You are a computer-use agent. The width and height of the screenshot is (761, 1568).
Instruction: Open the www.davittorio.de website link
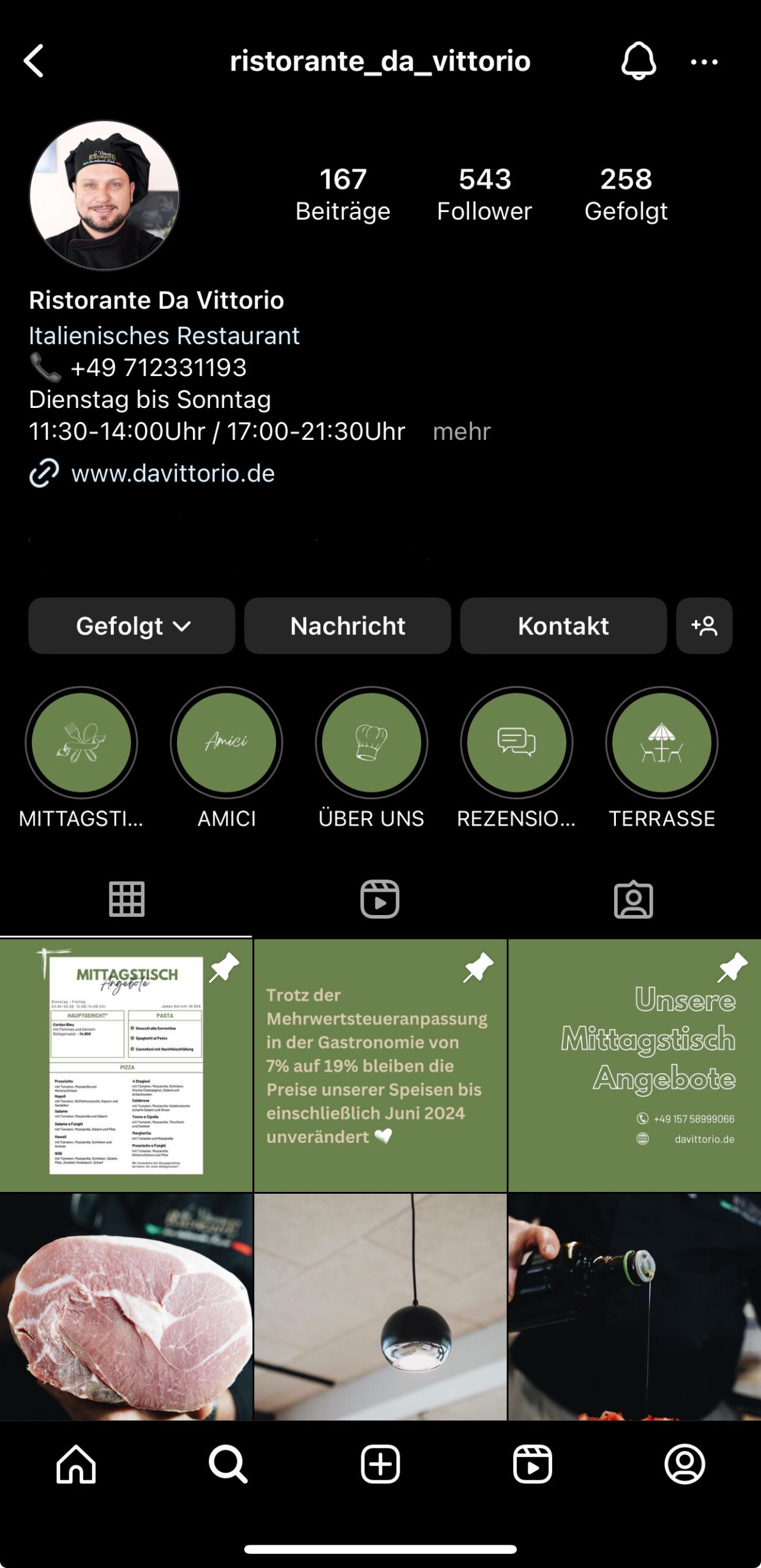[173, 473]
